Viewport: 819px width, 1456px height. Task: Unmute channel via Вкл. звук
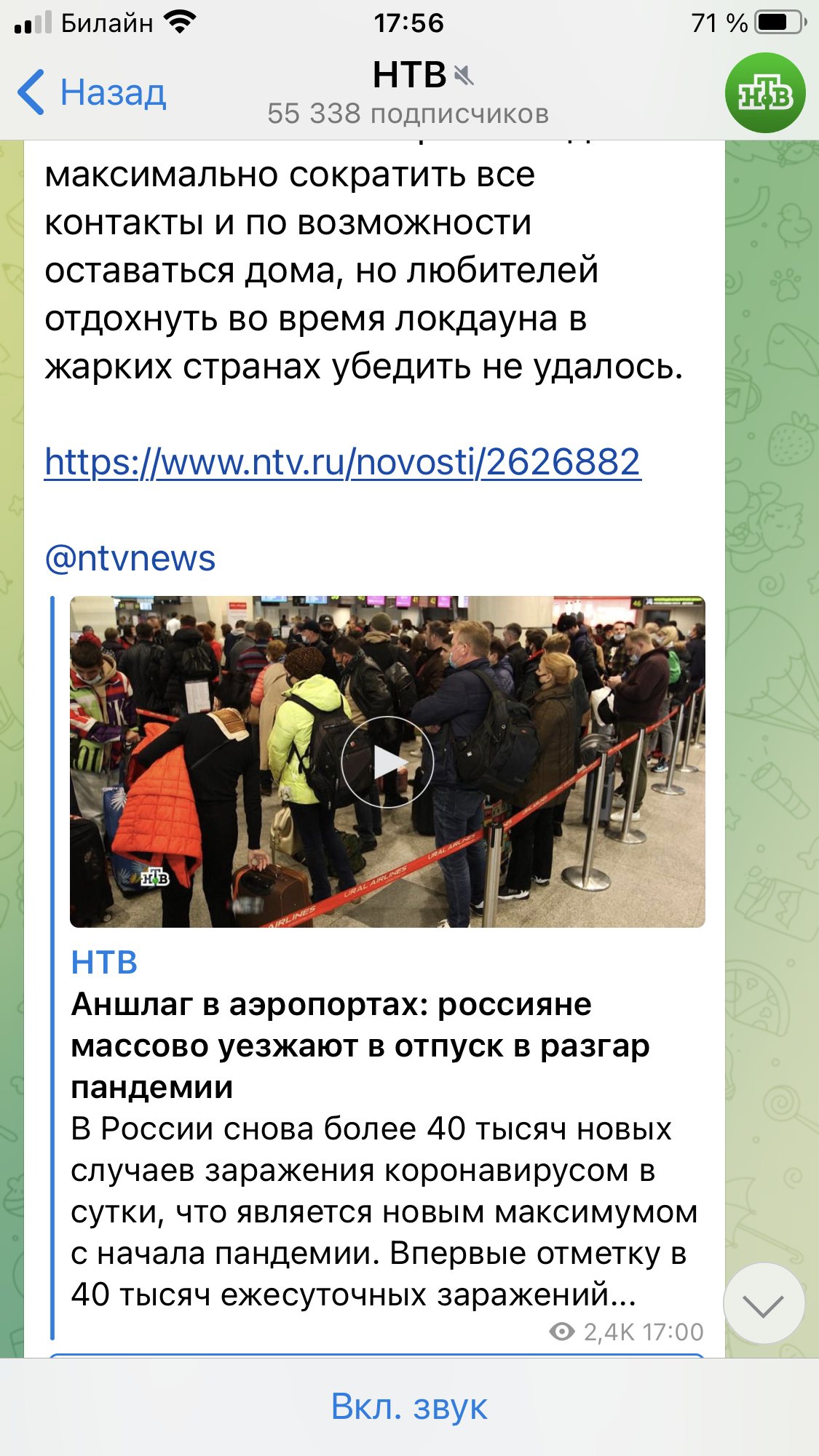pos(409,1407)
